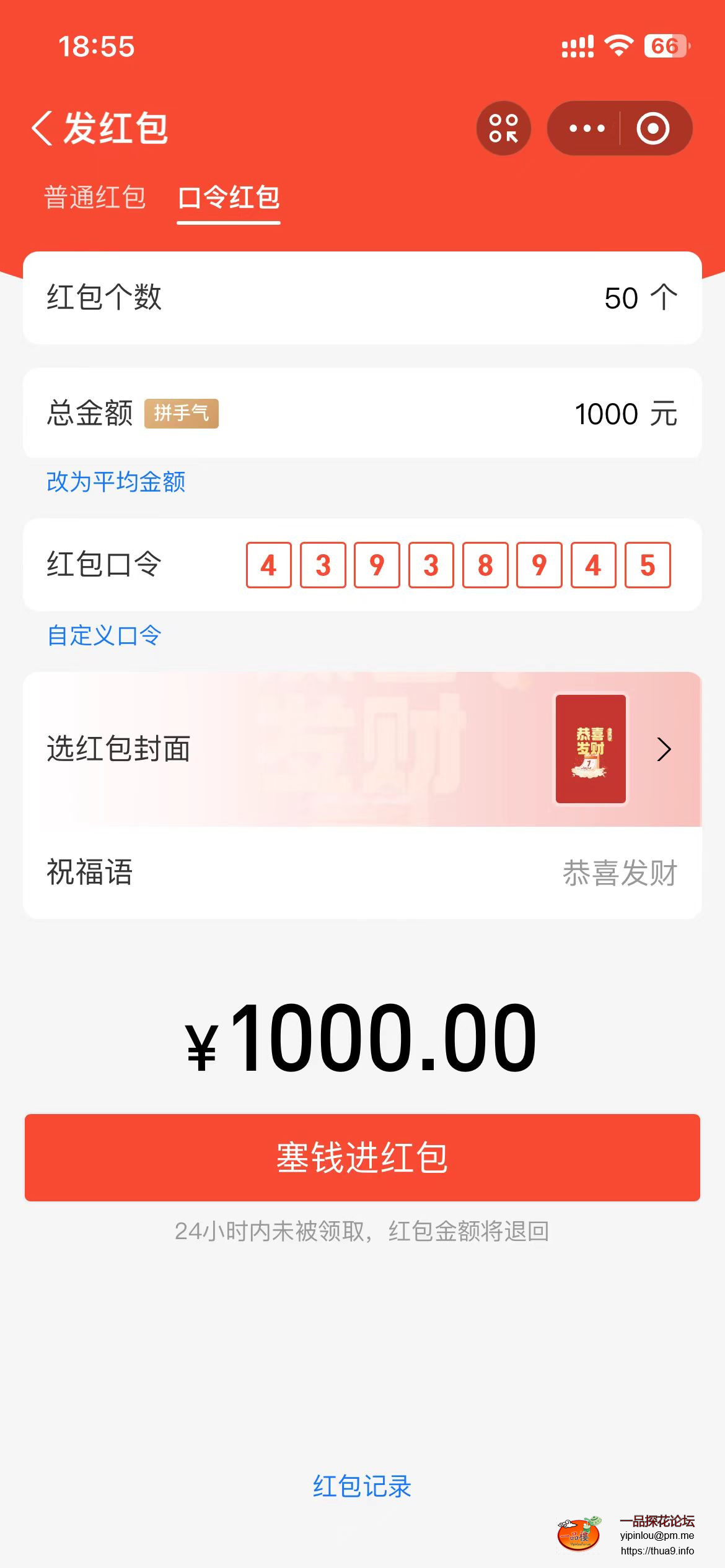Tap the 拼手气 tag beside 总金额
The width and height of the screenshot is (725, 1568).
pos(183,414)
